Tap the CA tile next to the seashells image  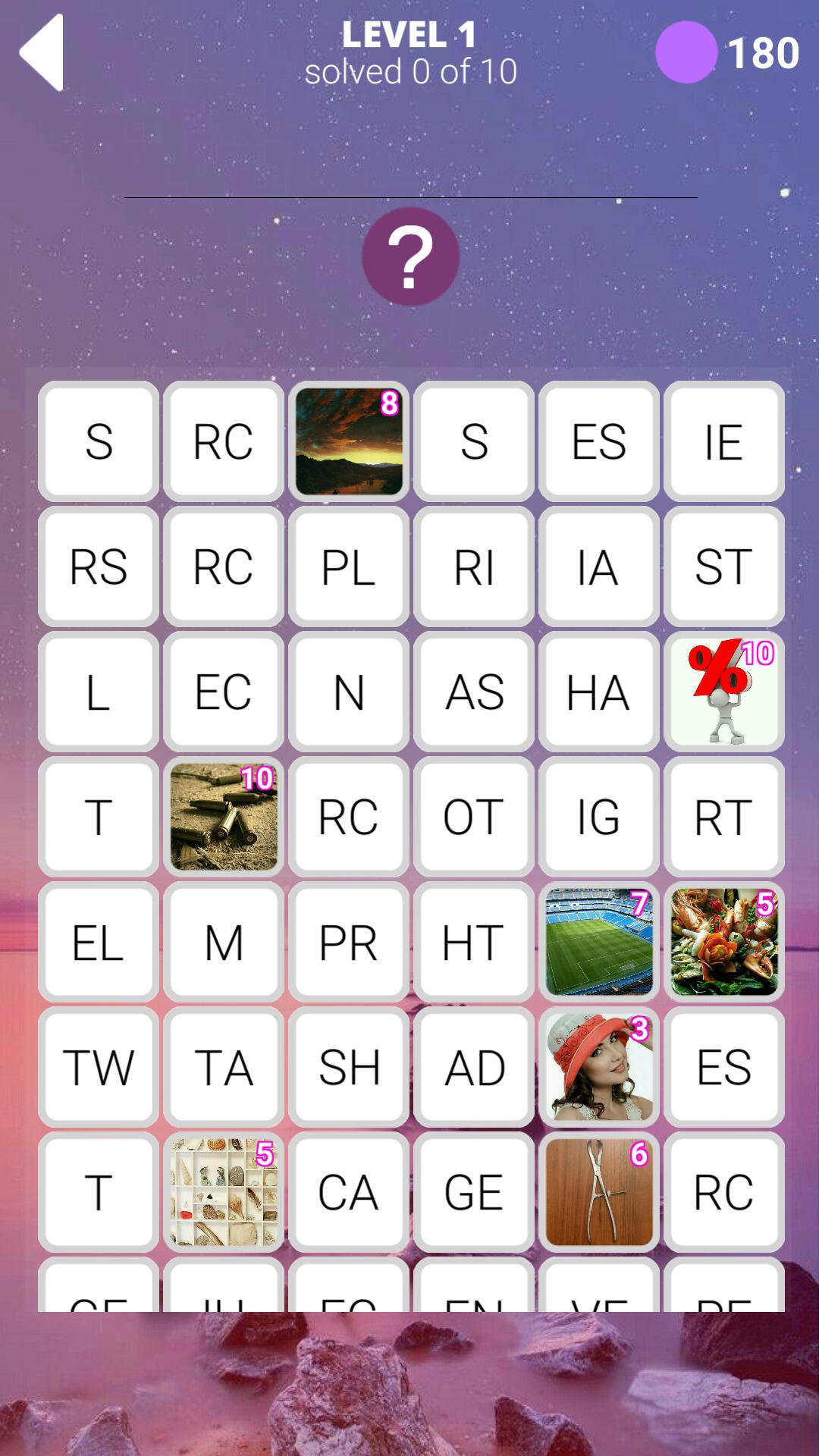[x=348, y=1191]
